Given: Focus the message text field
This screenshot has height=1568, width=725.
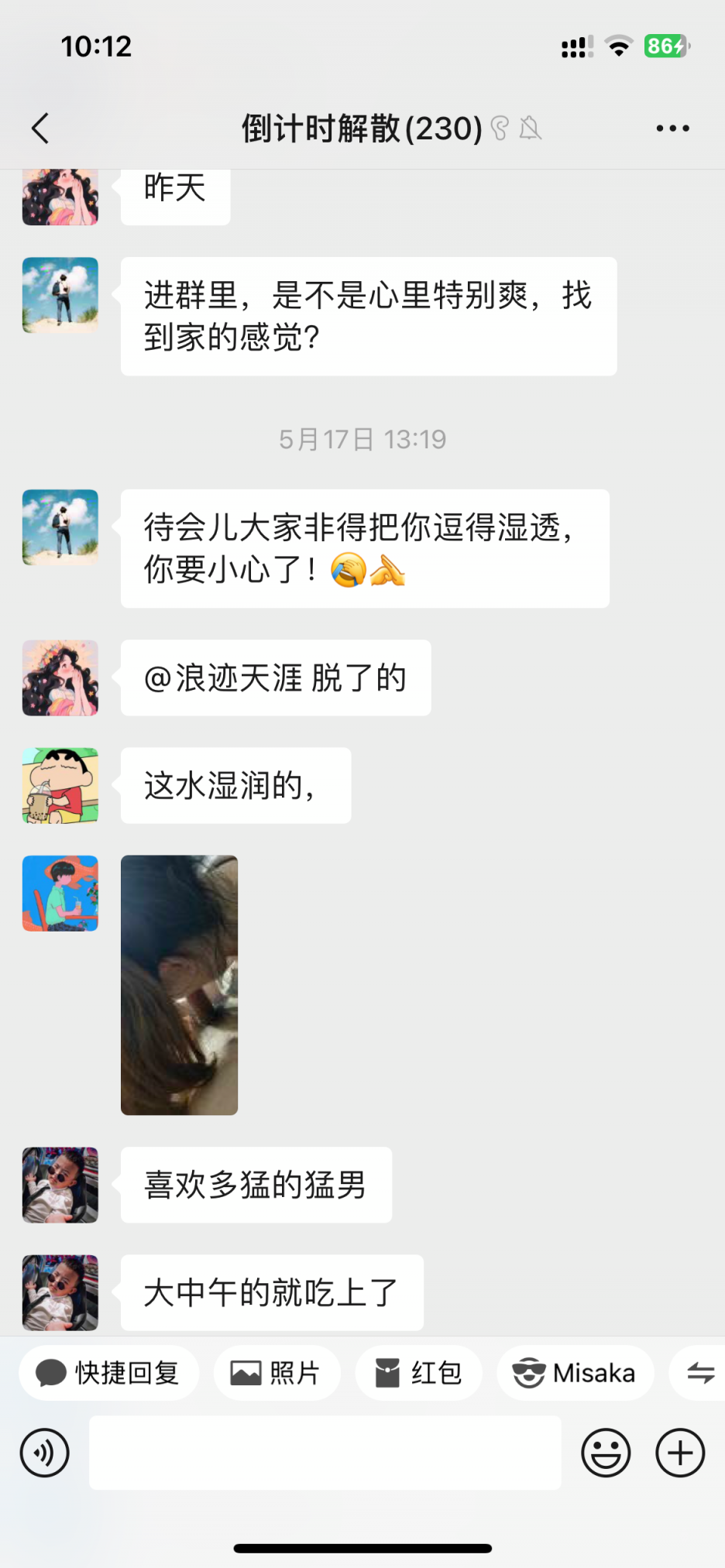Looking at the screenshot, I should 325,1453.
